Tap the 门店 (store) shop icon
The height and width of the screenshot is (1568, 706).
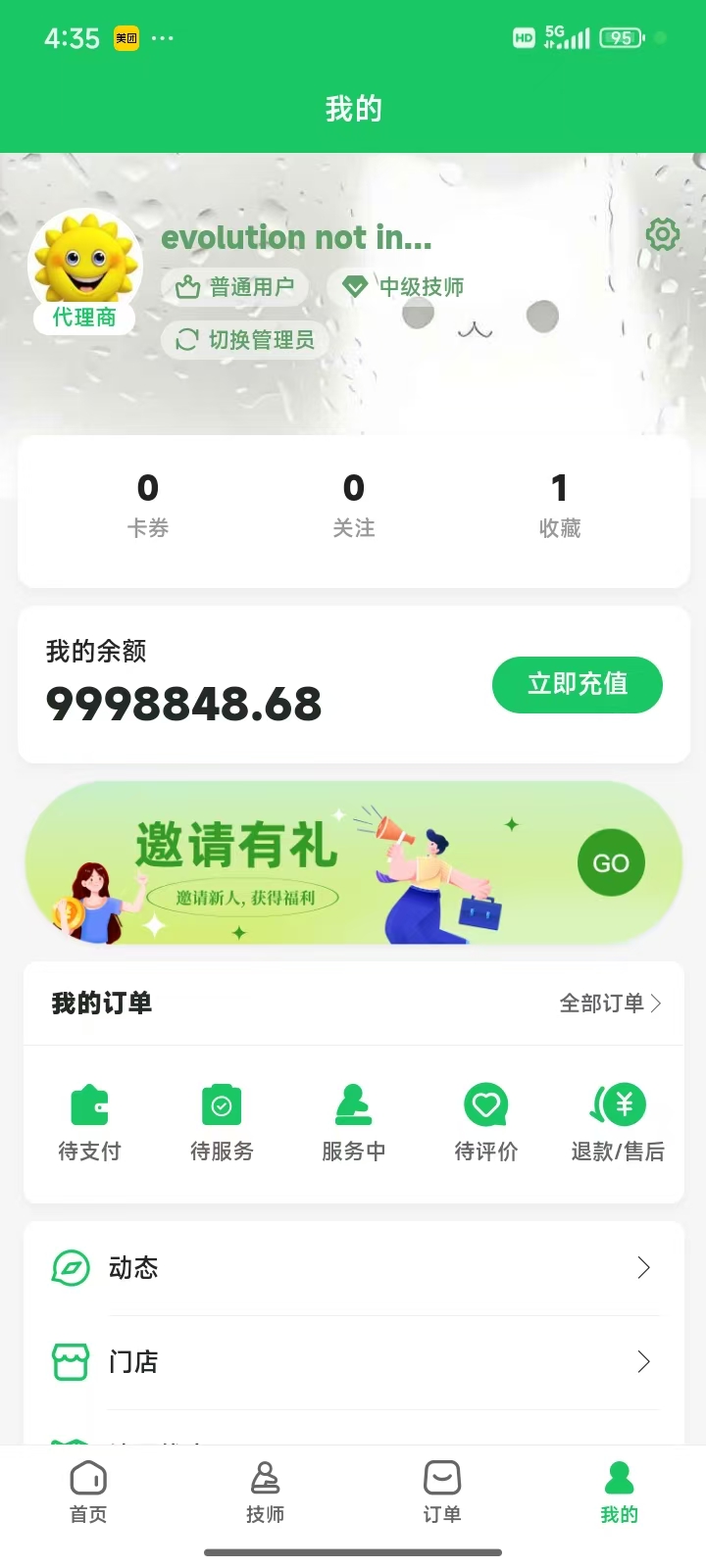[x=70, y=1361]
